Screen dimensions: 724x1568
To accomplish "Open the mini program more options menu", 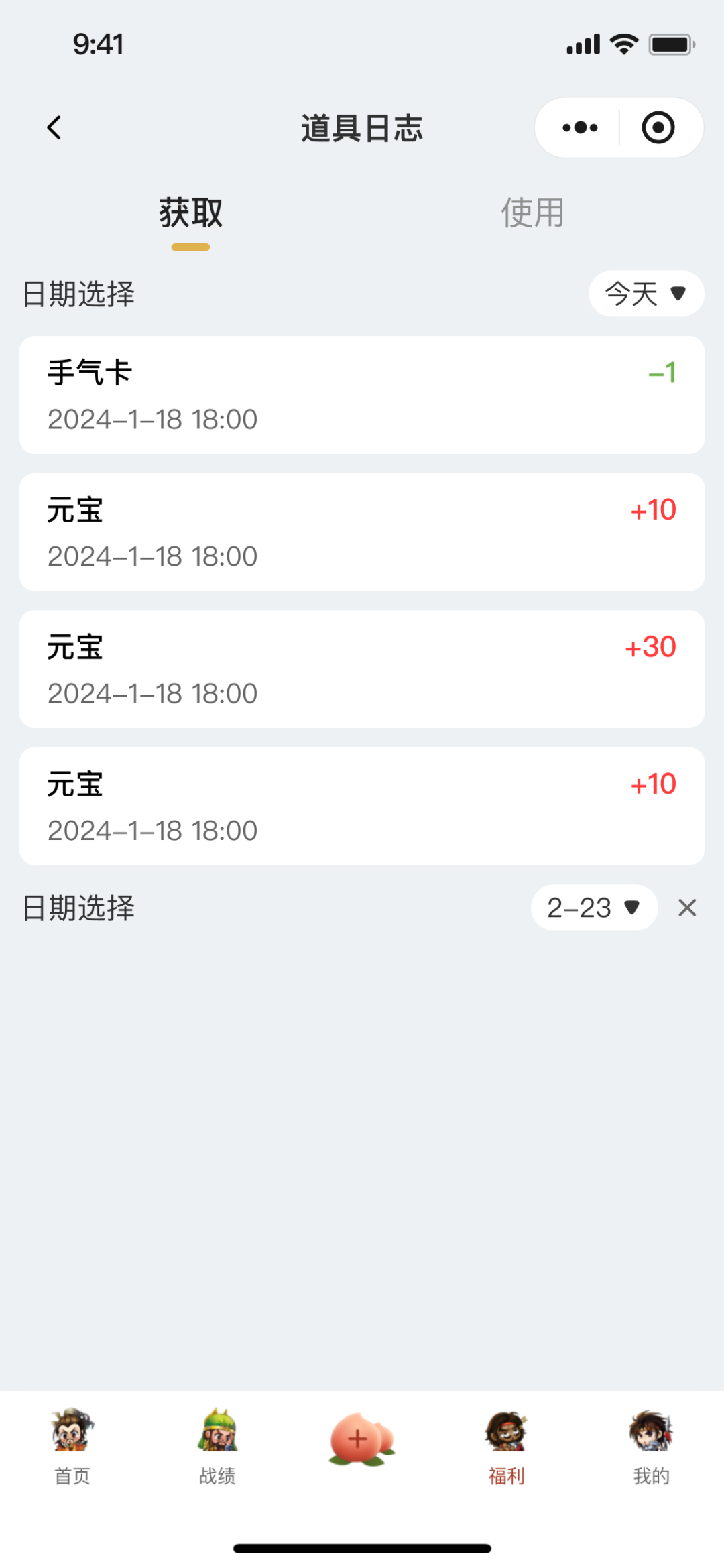I will pyautogui.click(x=580, y=127).
